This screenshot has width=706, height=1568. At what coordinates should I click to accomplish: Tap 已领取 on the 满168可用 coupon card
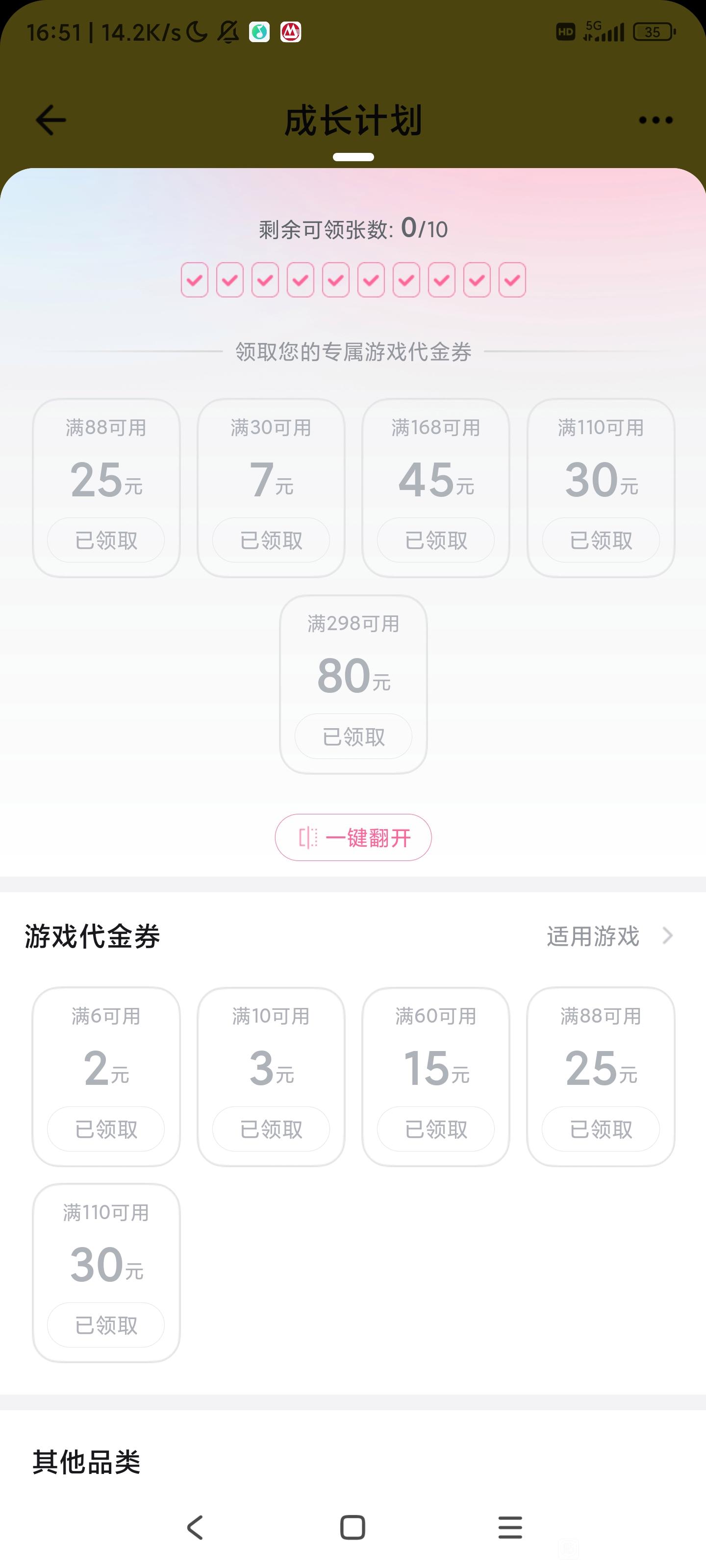pos(435,540)
